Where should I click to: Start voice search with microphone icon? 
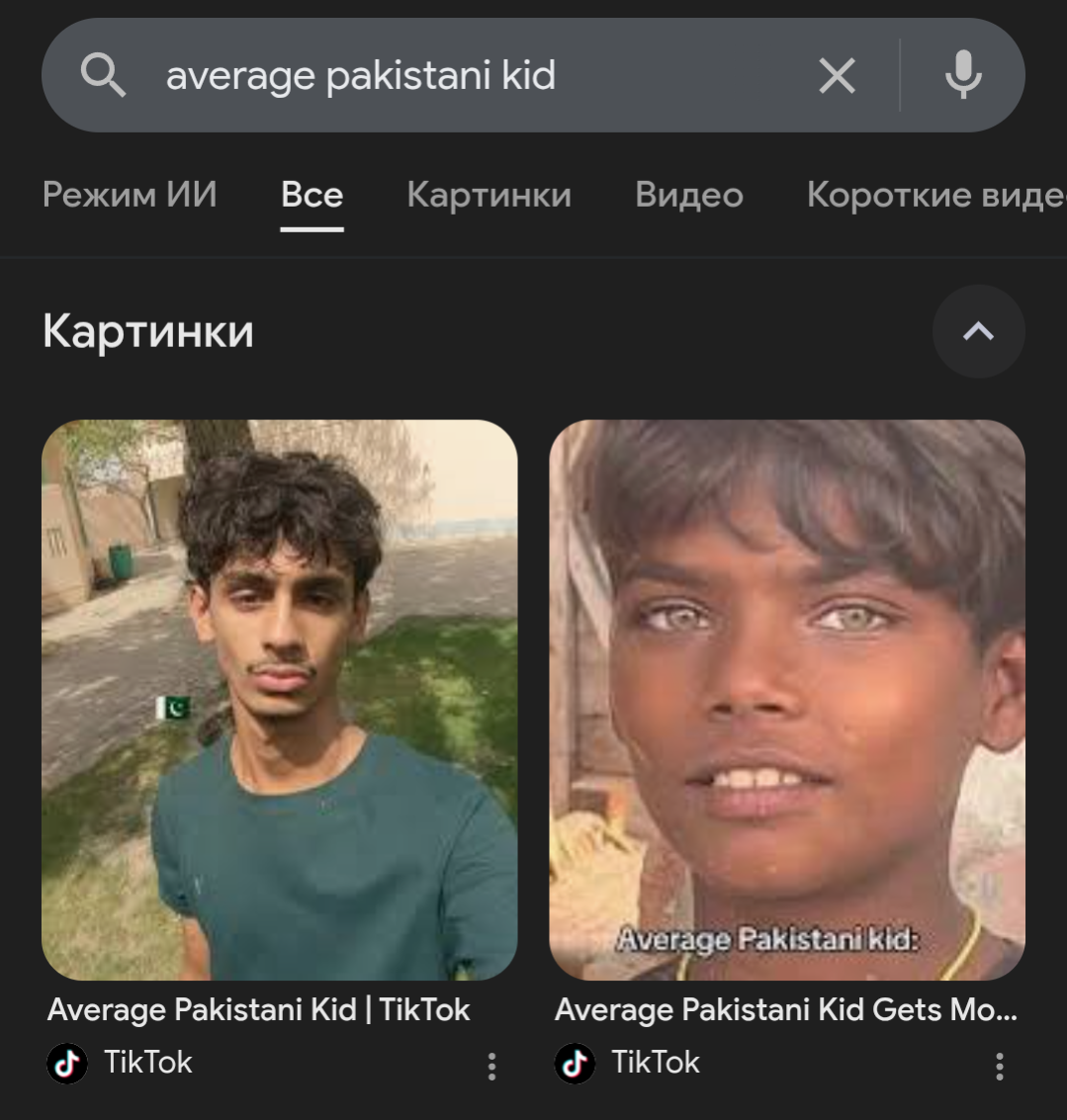pyautogui.click(x=962, y=75)
